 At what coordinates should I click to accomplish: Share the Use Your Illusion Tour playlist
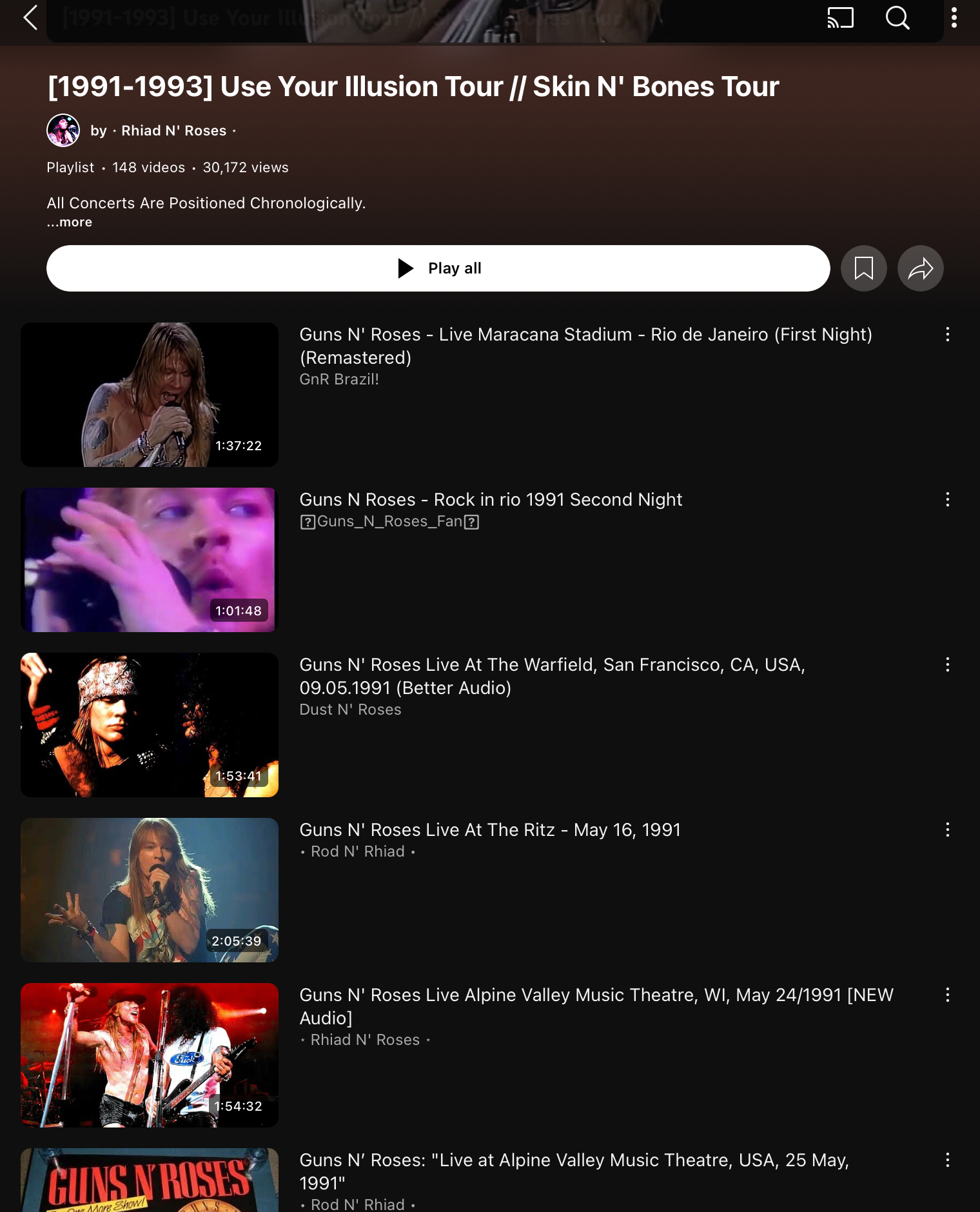point(920,268)
